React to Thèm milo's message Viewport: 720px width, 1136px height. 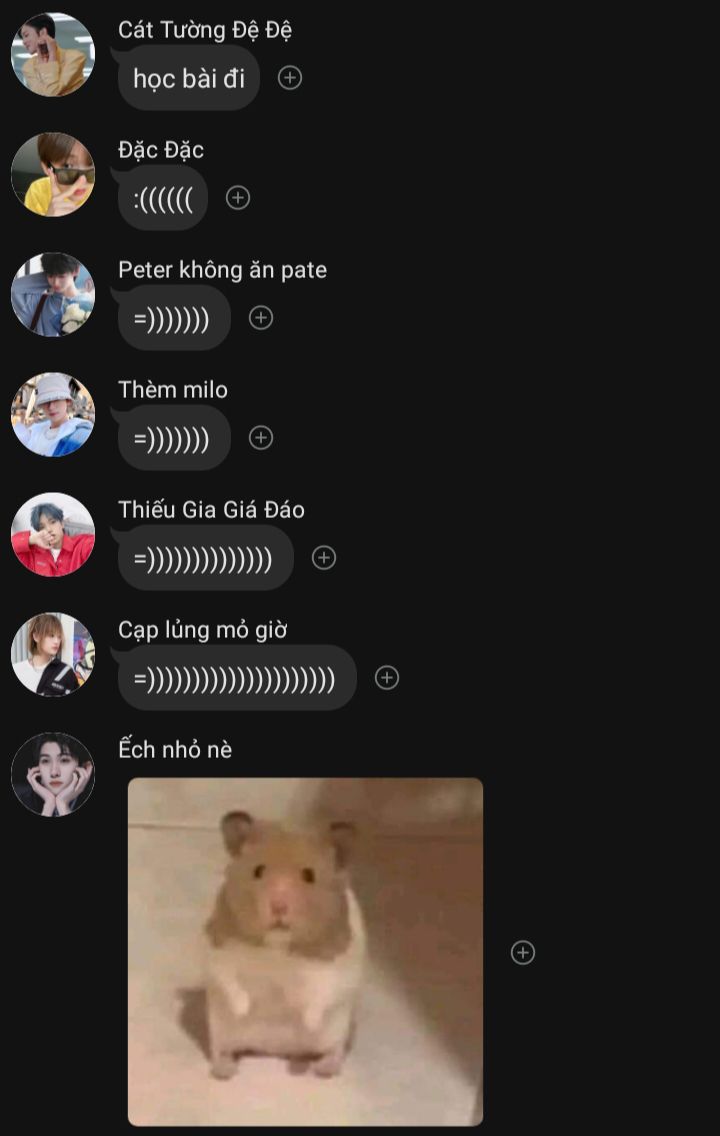[x=261, y=438]
